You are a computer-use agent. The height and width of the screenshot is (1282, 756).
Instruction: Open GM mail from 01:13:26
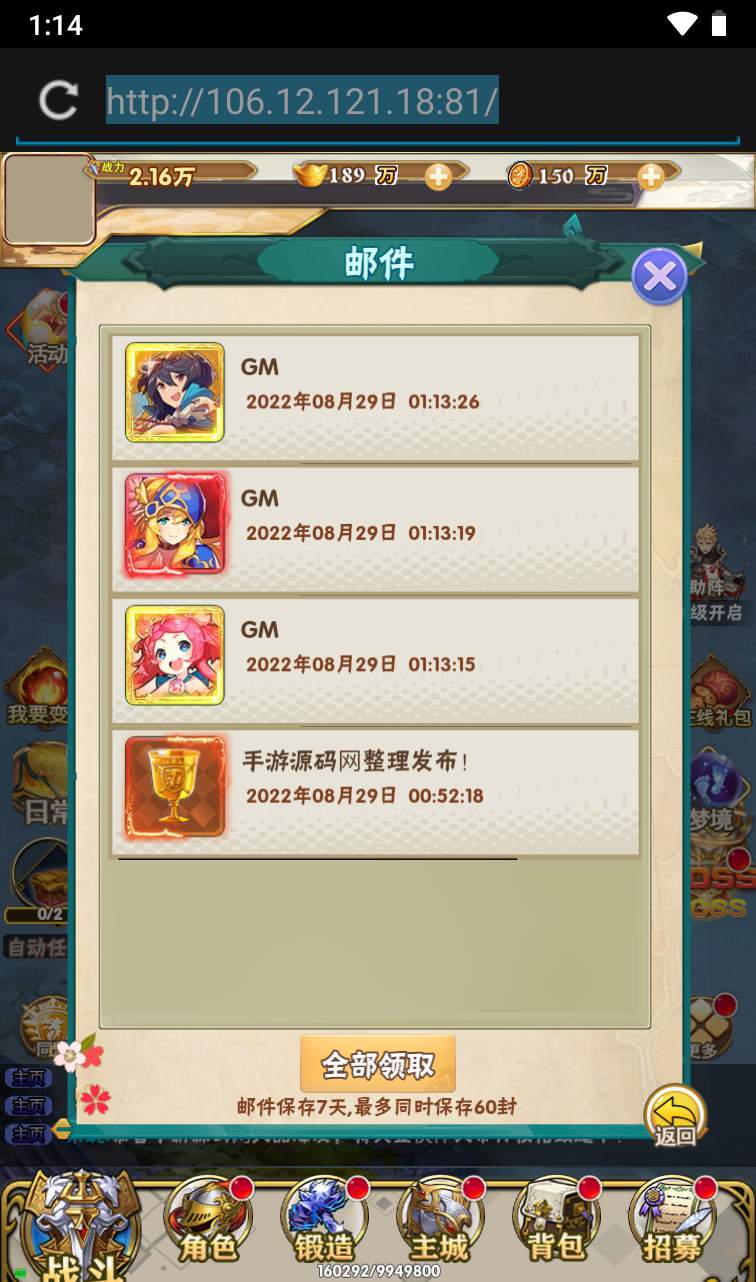(375, 399)
